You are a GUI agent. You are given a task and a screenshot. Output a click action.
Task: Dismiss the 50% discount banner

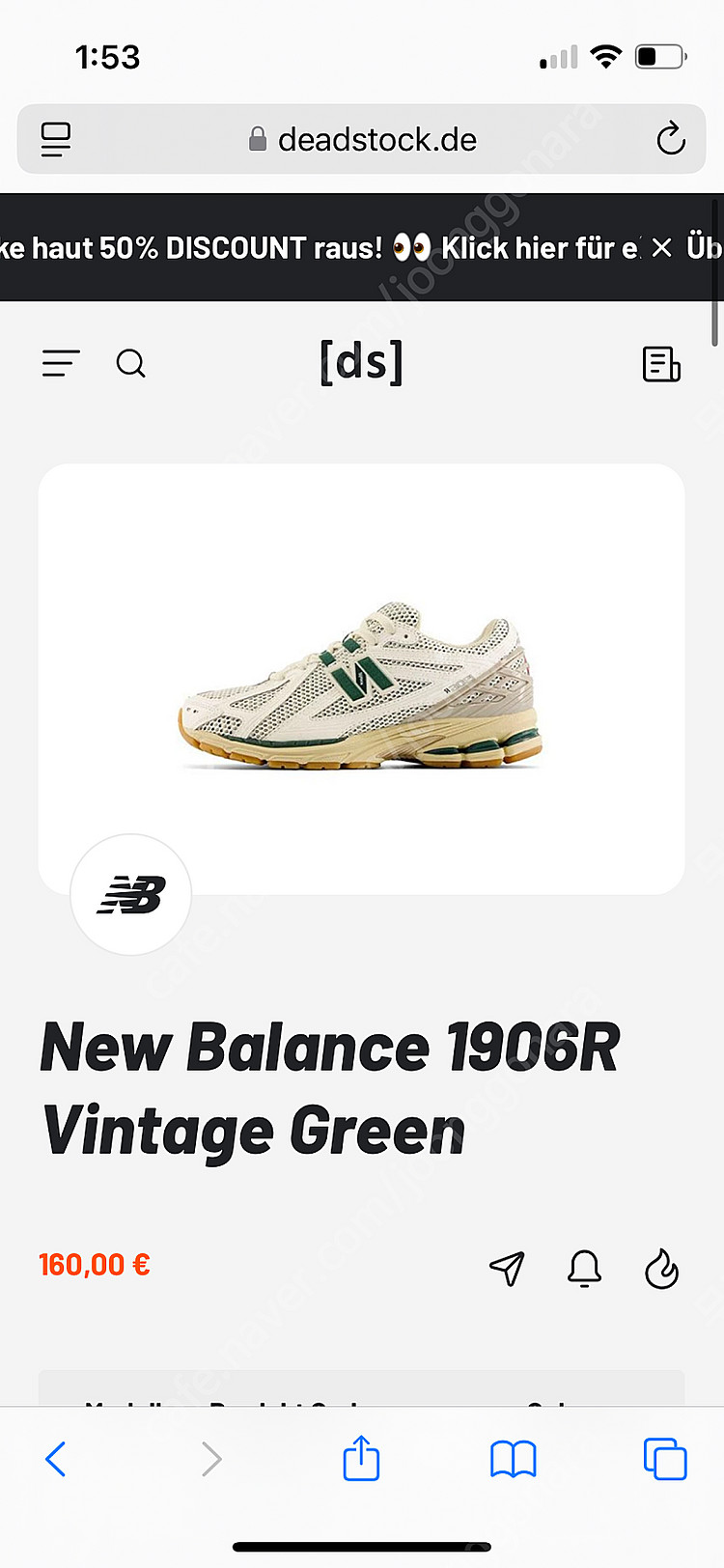(x=661, y=248)
